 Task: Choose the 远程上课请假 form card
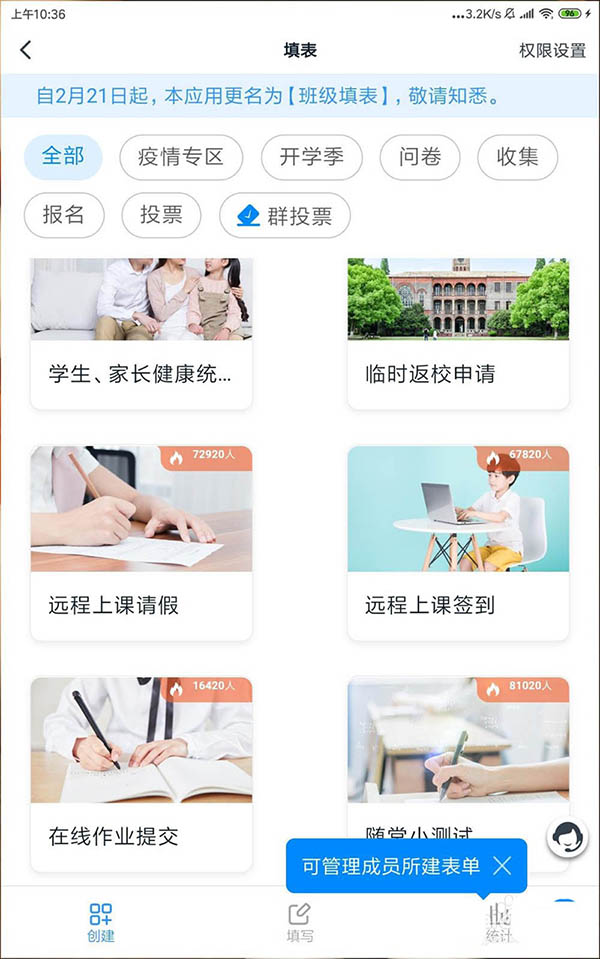(x=141, y=543)
